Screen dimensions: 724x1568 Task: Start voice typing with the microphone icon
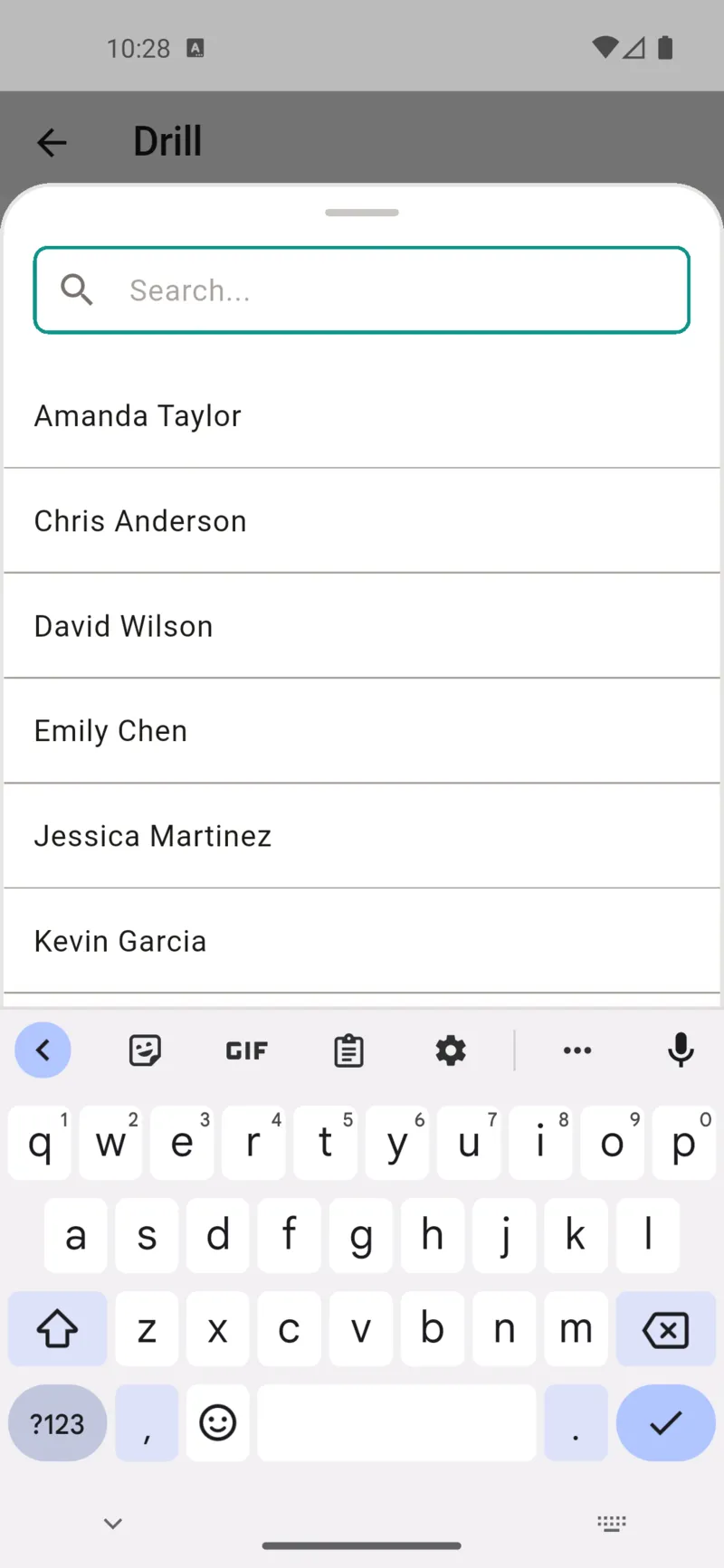(x=681, y=1050)
